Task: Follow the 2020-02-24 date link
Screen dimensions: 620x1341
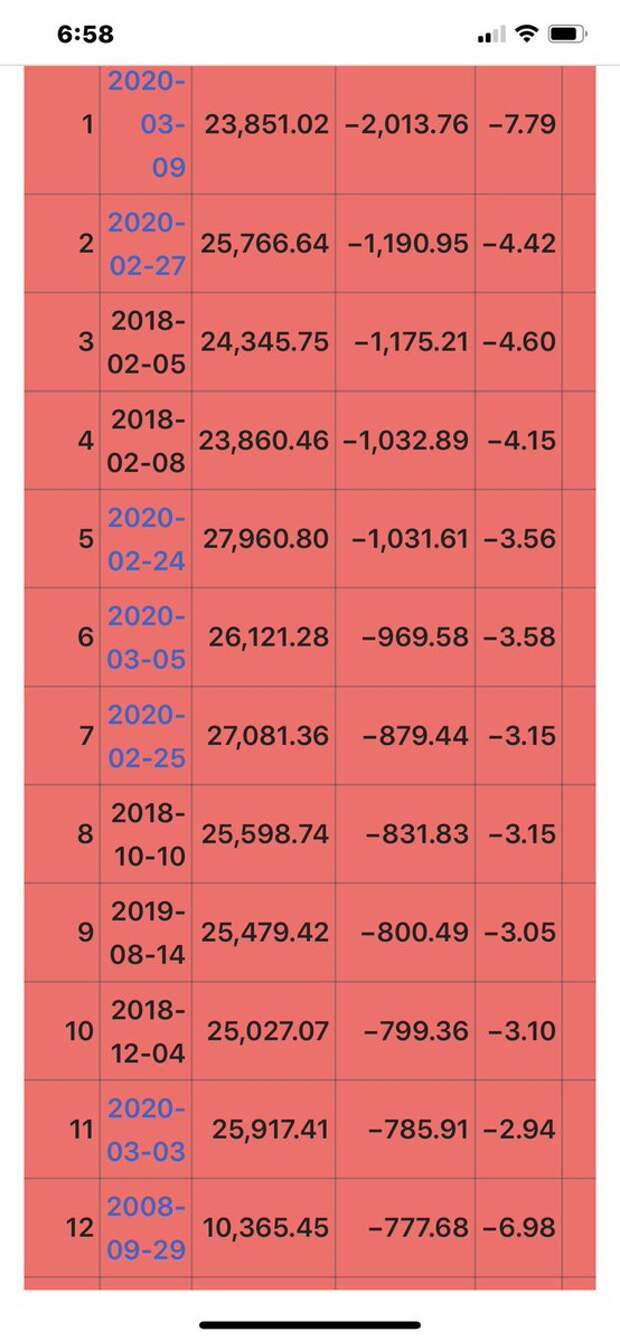Action: coord(147,539)
